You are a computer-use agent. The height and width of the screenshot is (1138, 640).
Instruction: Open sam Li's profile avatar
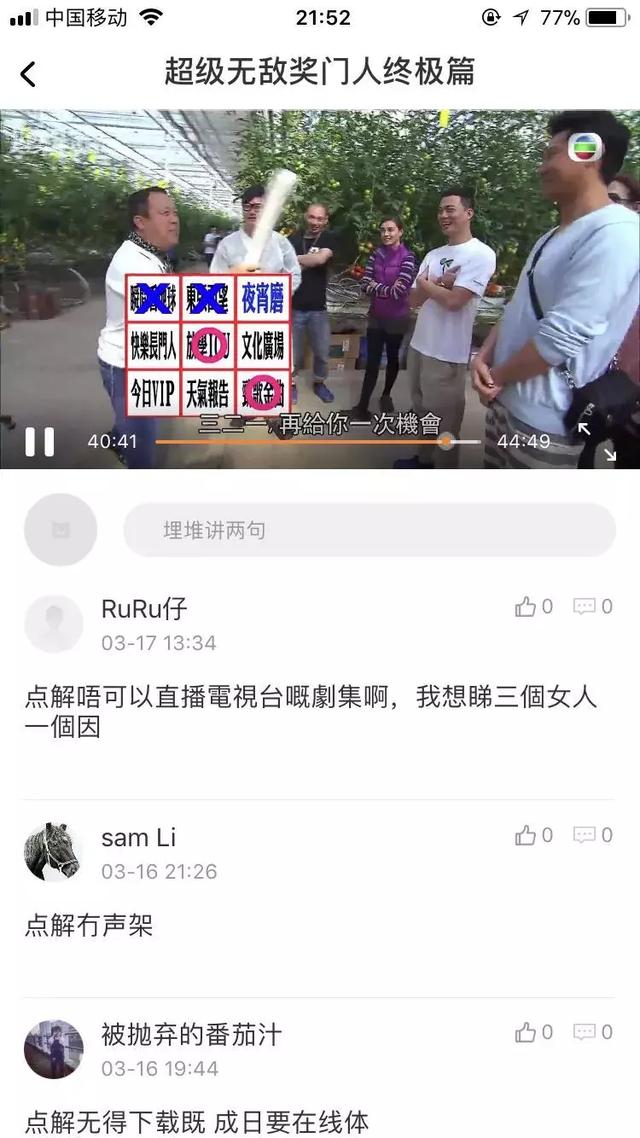pos(54,851)
